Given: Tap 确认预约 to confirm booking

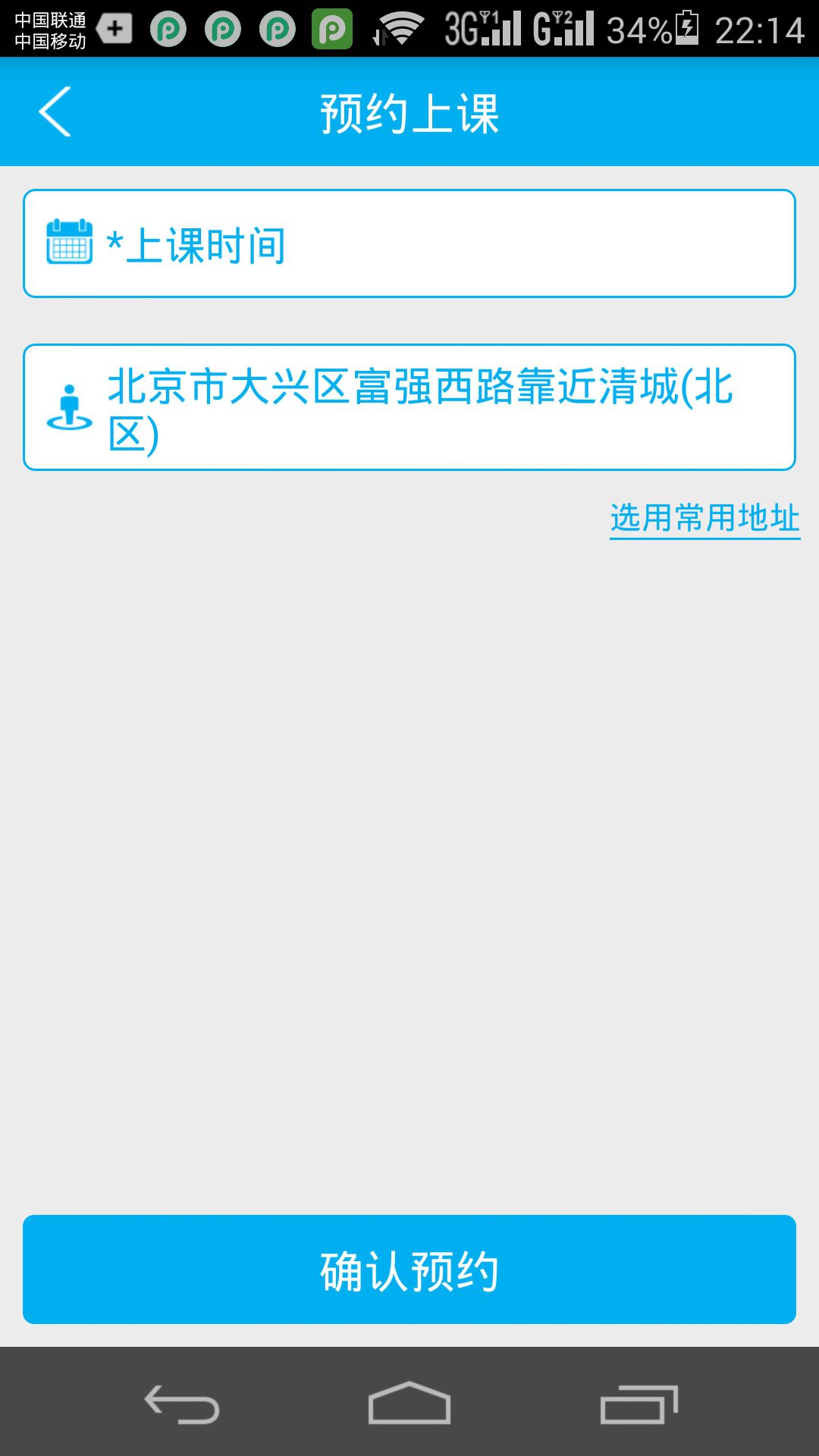Looking at the screenshot, I should point(409,1269).
